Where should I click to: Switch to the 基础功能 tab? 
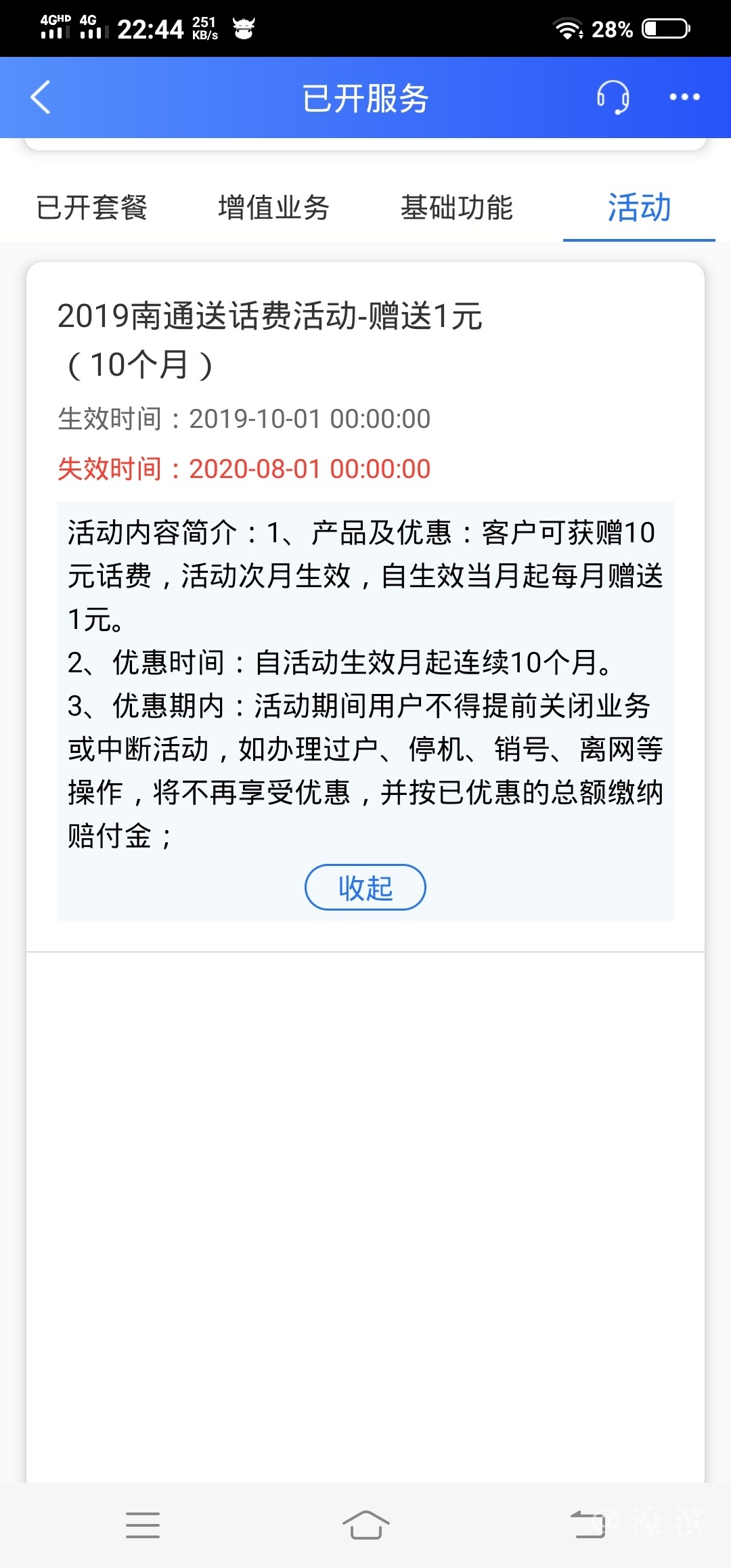[x=457, y=207]
